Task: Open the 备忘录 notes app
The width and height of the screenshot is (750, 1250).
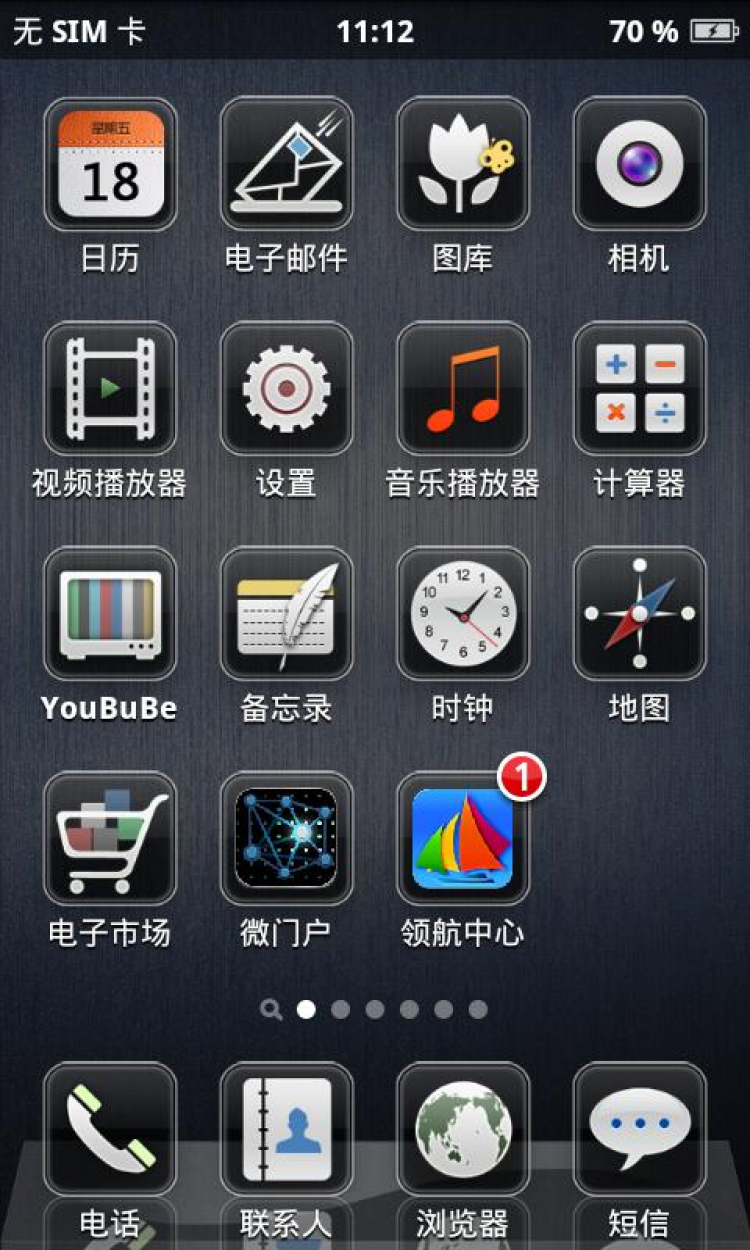Action: point(287,613)
